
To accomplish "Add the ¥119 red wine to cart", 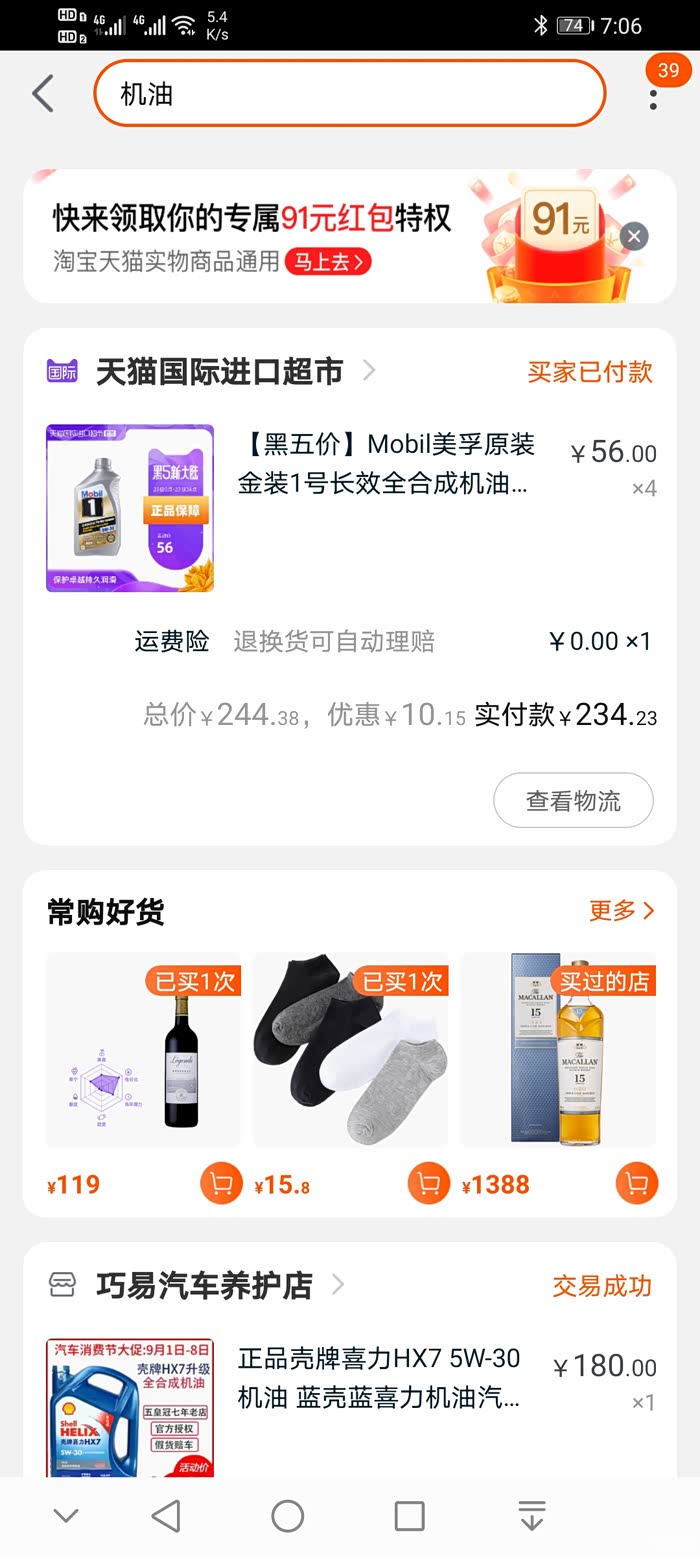I will pos(221,1184).
